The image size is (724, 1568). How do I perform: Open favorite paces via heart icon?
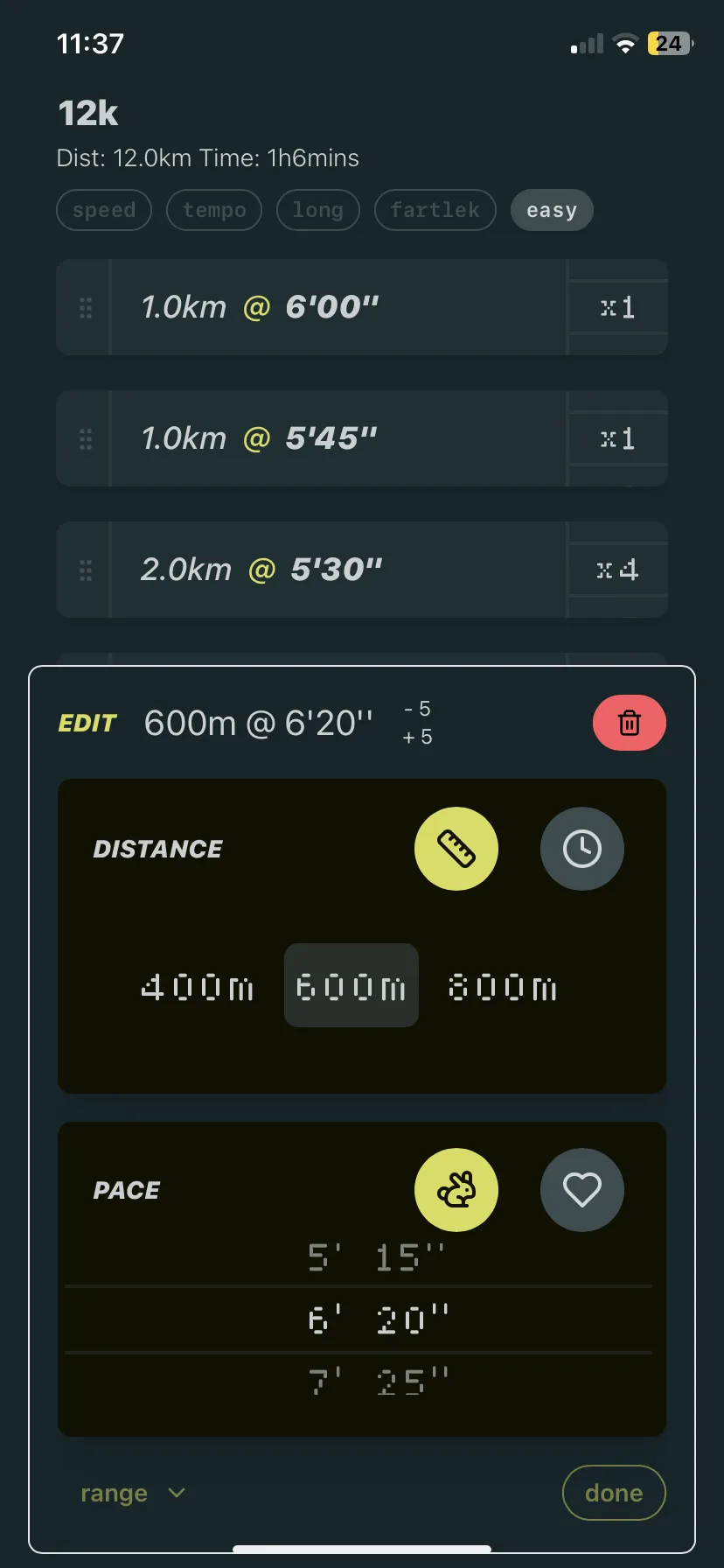click(581, 1189)
